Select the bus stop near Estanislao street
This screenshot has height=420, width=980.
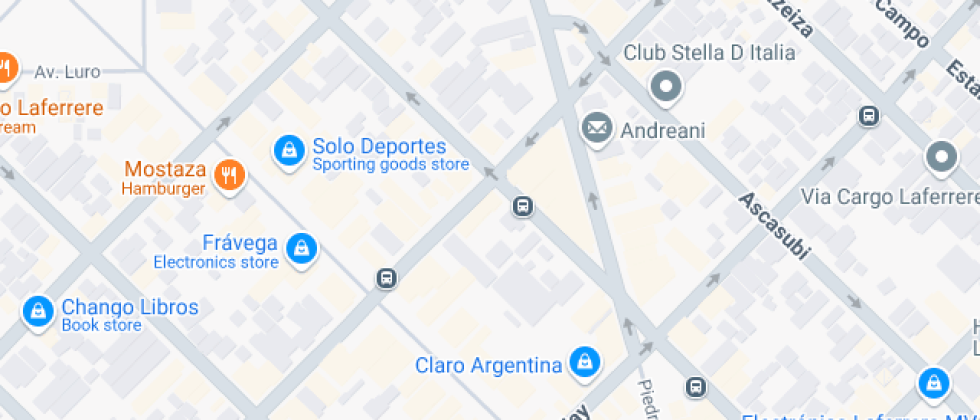click(869, 116)
